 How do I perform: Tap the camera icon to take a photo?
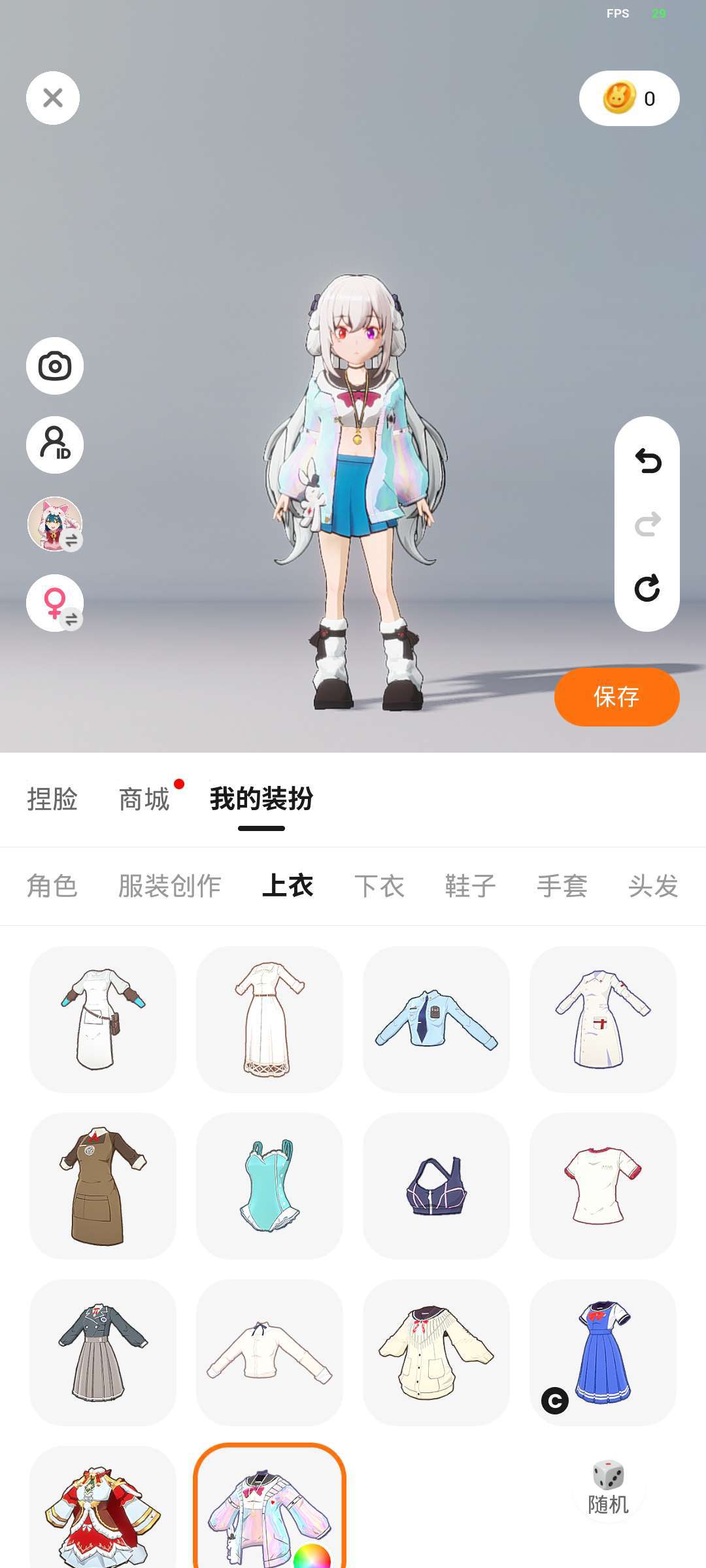click(55, 366)
